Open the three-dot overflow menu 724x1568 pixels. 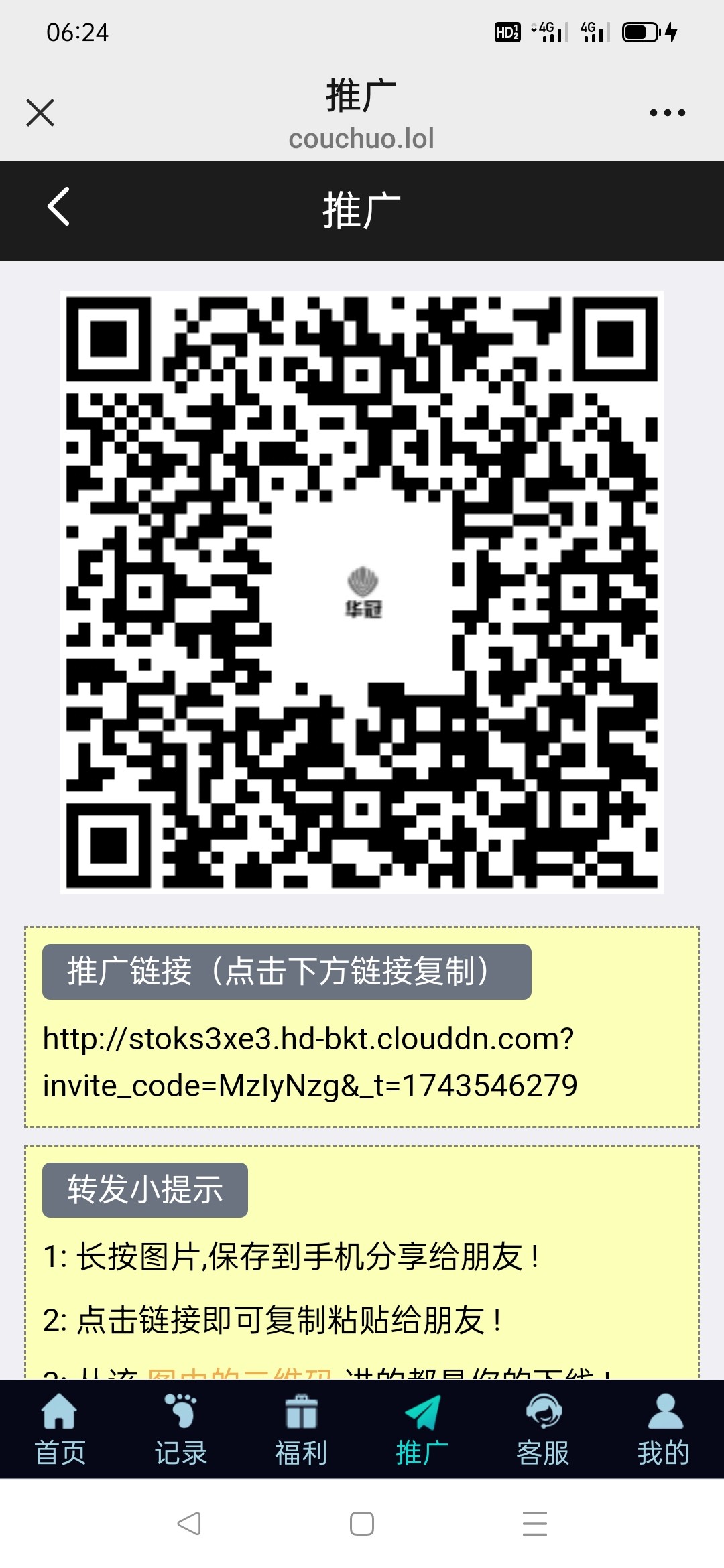pyautogui.click(x=667, y=113)
